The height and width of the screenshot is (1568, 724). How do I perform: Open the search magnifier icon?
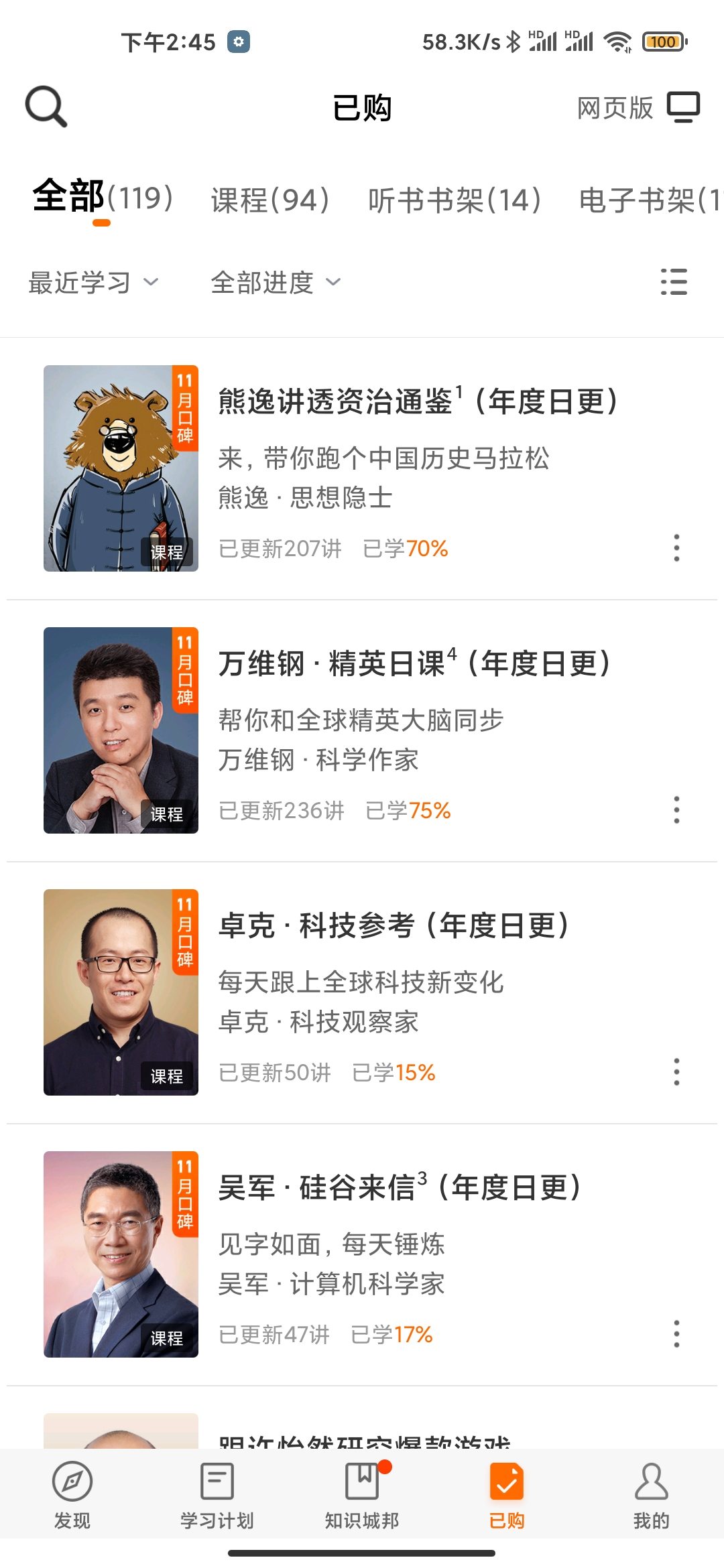pyautogui.click(x=46, y=106)
